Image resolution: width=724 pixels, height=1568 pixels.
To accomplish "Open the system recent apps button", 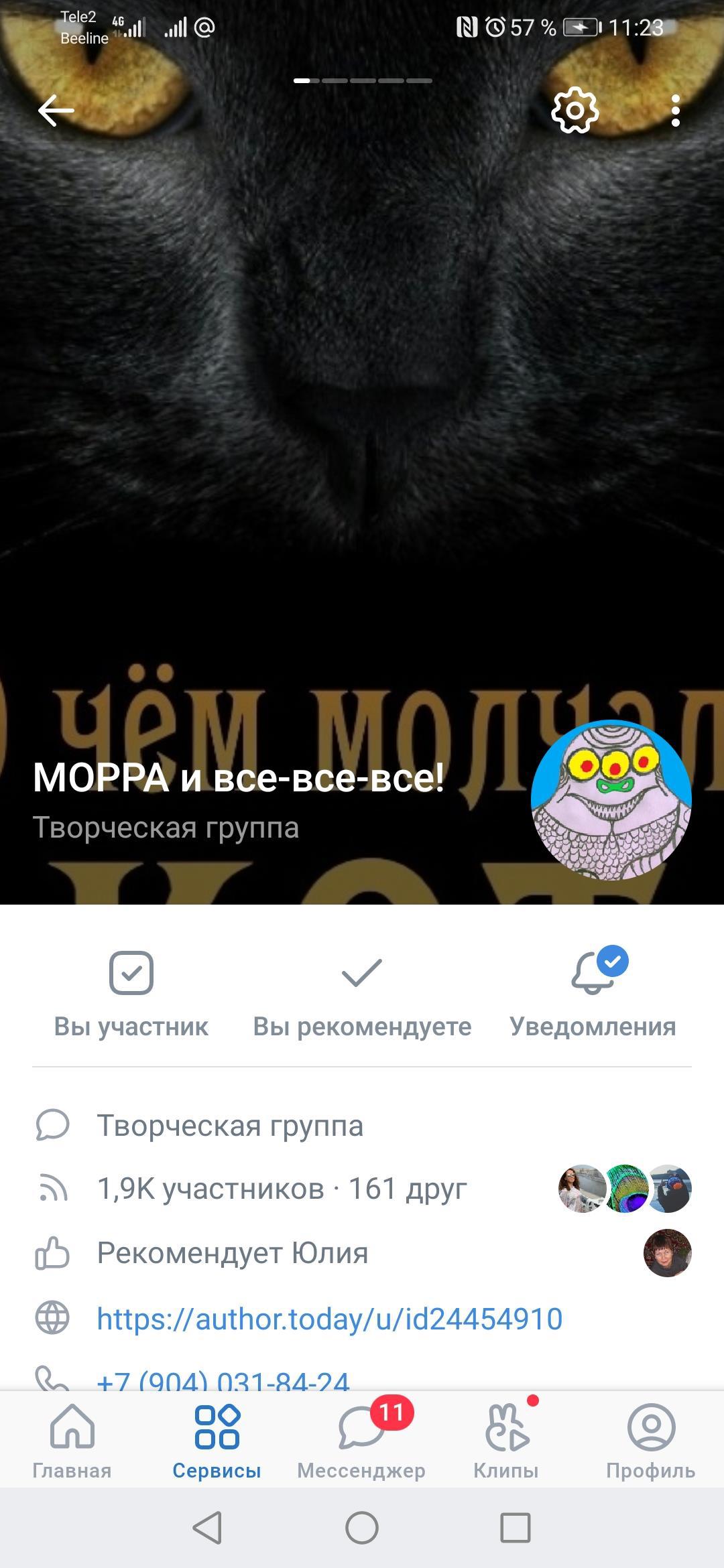I will [x=516, y=1528].
